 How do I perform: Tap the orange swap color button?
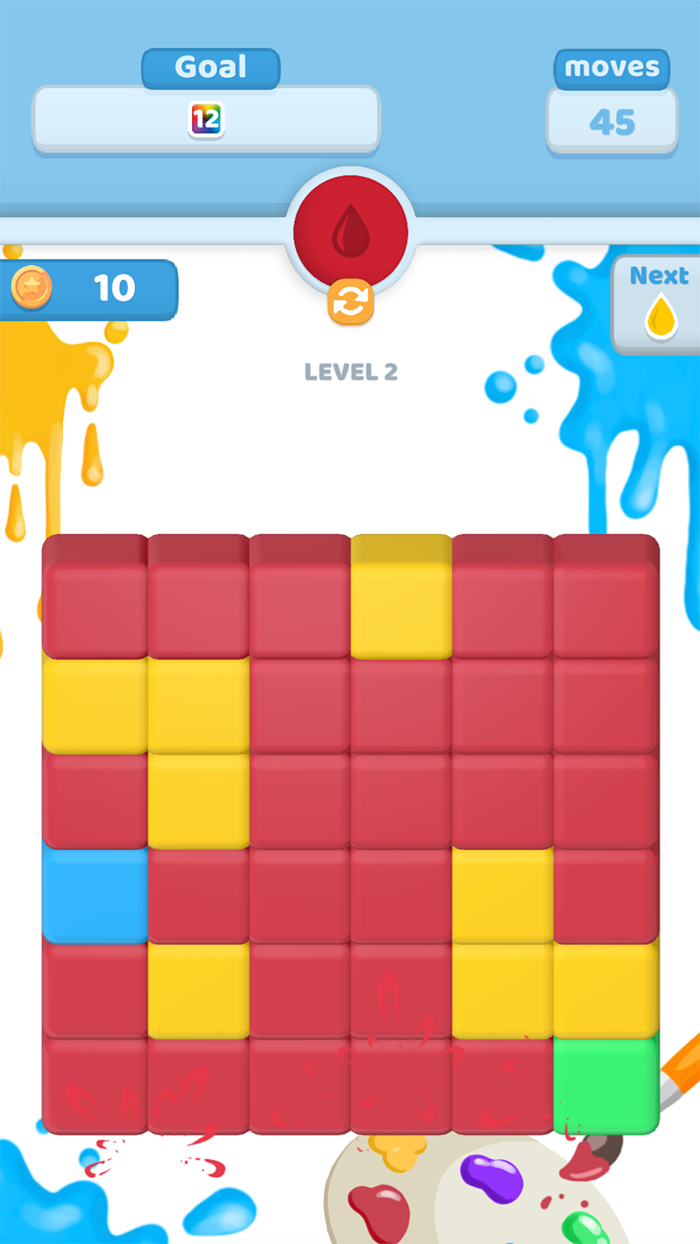coord(351,301)
